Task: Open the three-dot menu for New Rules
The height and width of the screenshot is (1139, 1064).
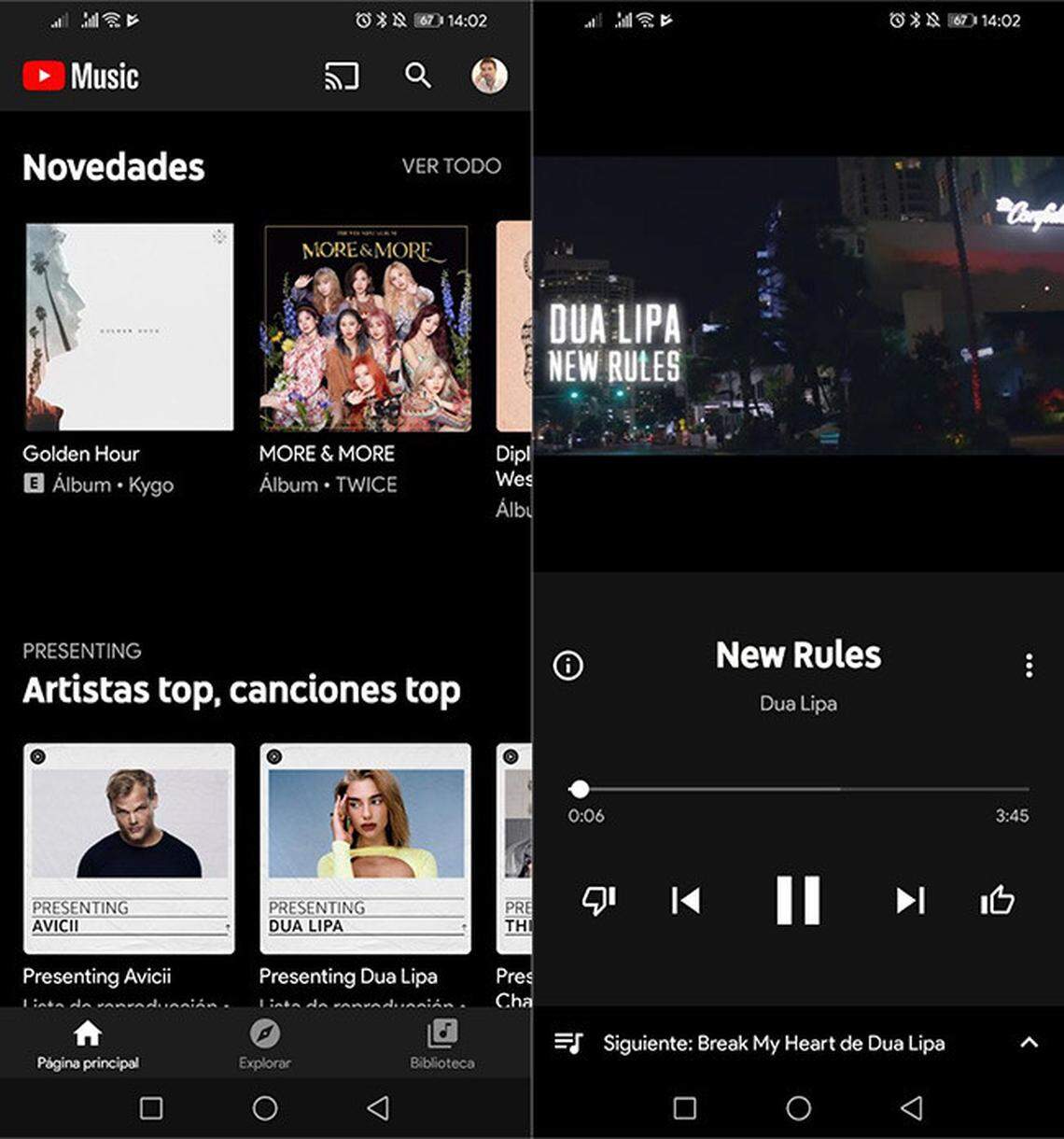Action: coord(1028,665)
